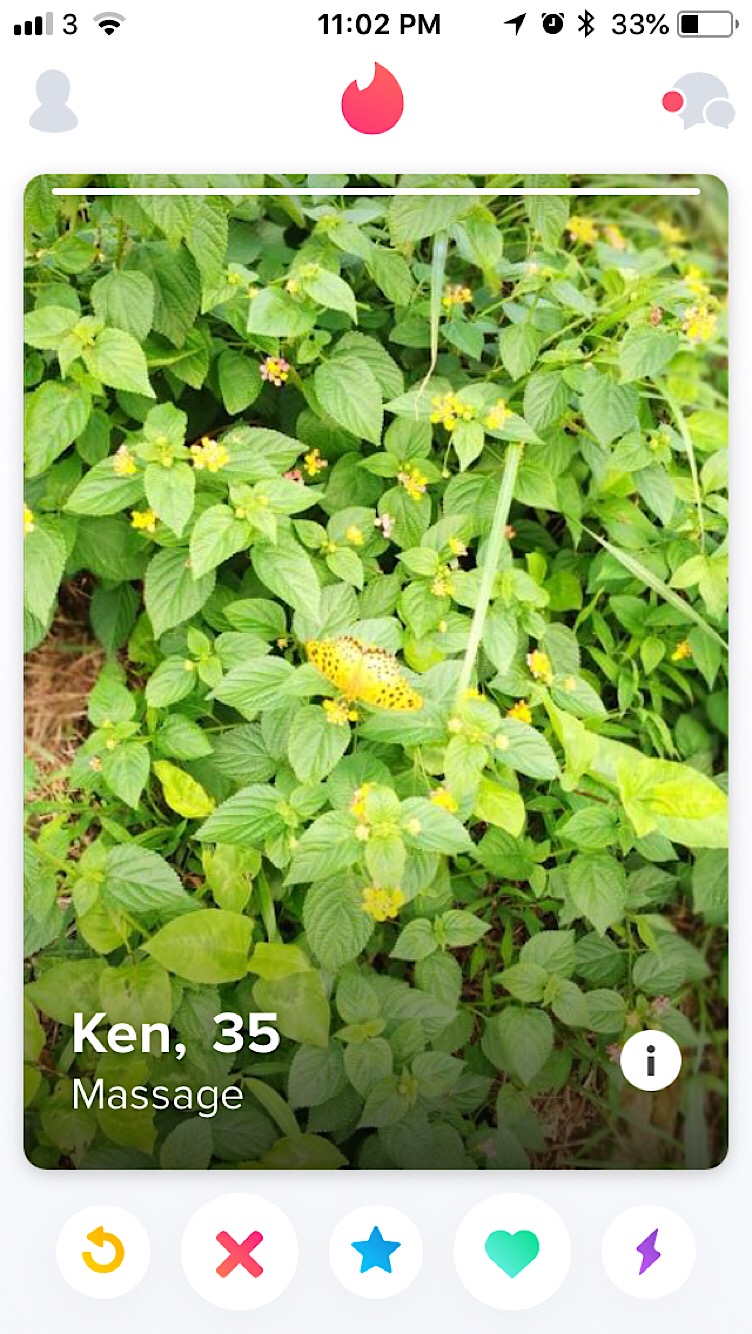Image resolution: width=752 pixels, height=1334 pixels.
Task: Like Ken with the green heart
Action: pos(512,1252)
